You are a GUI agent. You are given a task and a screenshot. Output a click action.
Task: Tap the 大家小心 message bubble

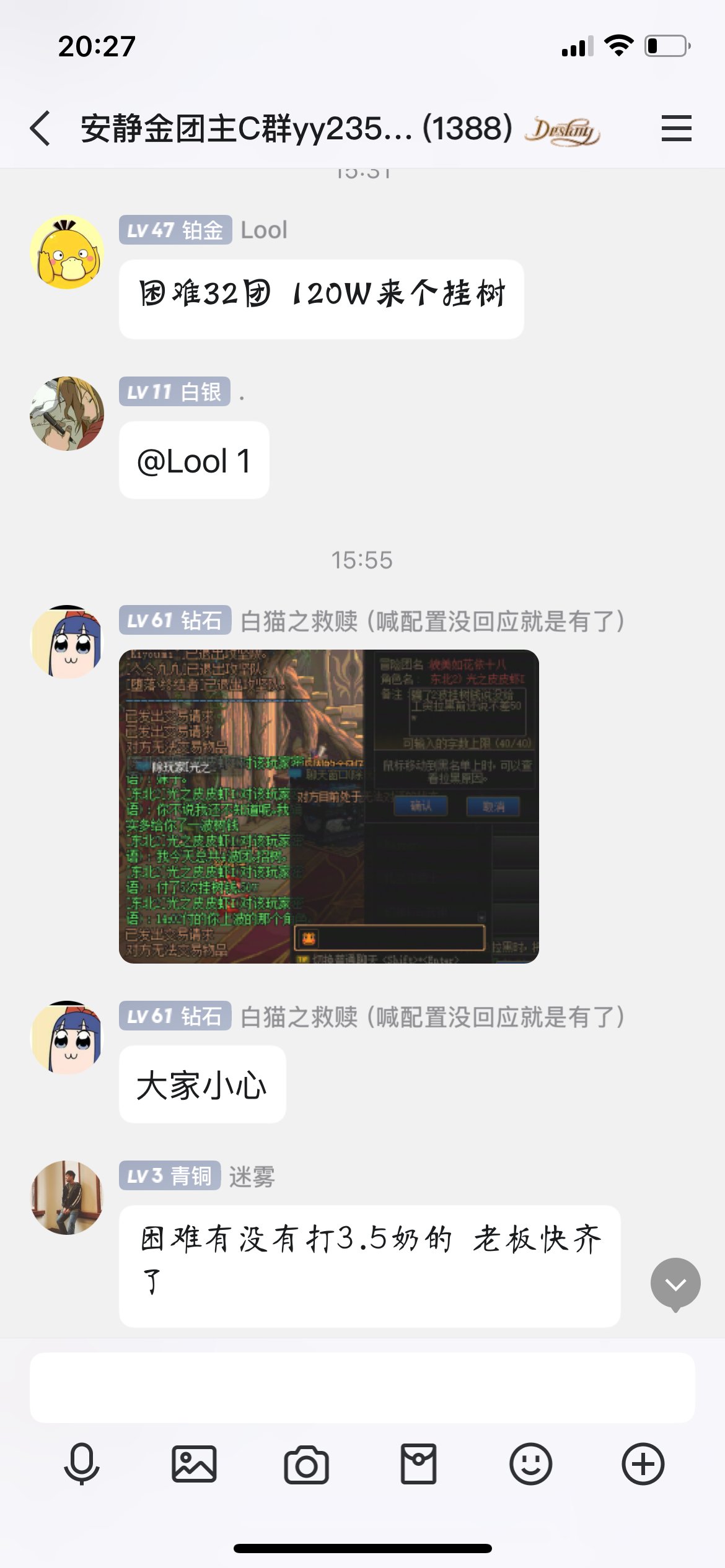click(x=203, y=1084)
